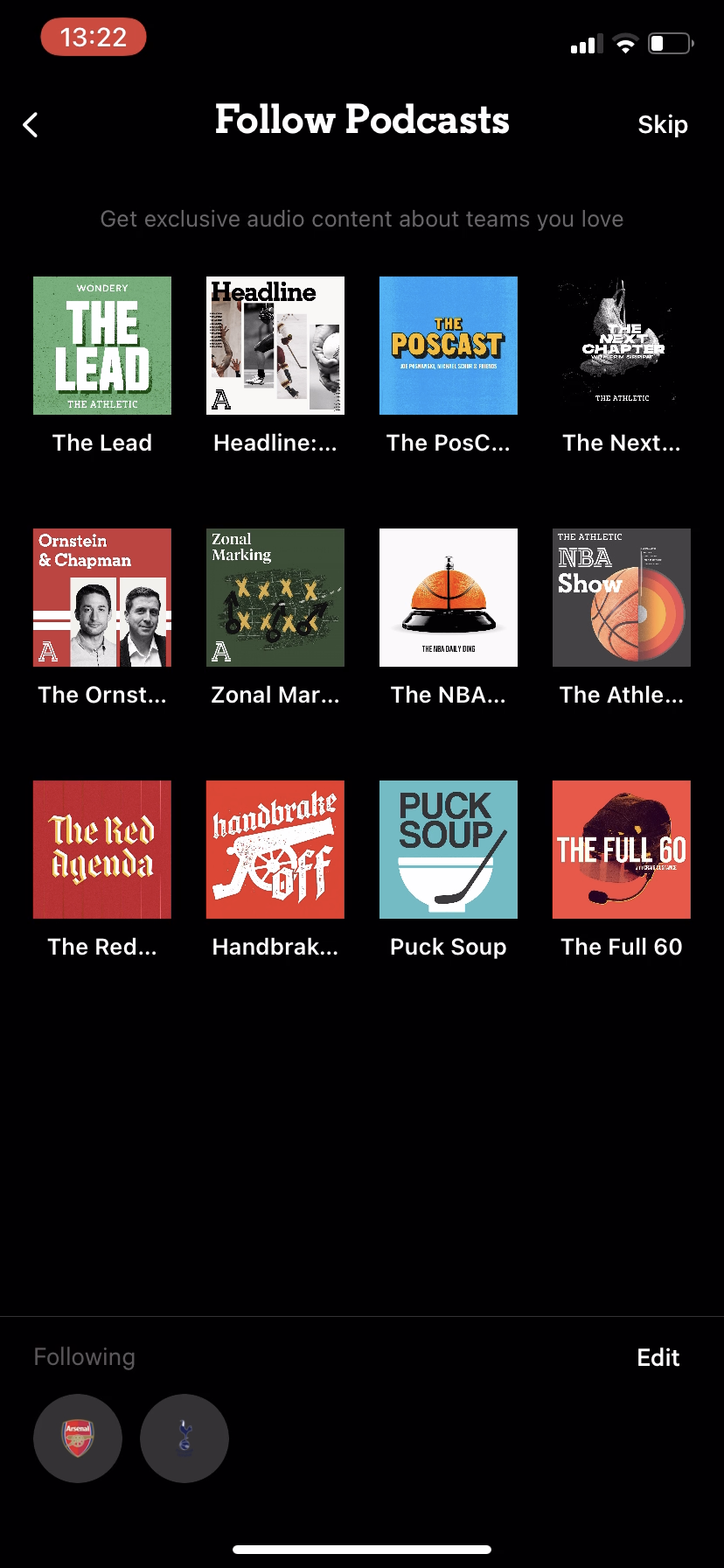Image resolution: width=724 pixels, height=1568 pixels.
Task: Open The Full 60 podcast artwork
Action: 621,849
